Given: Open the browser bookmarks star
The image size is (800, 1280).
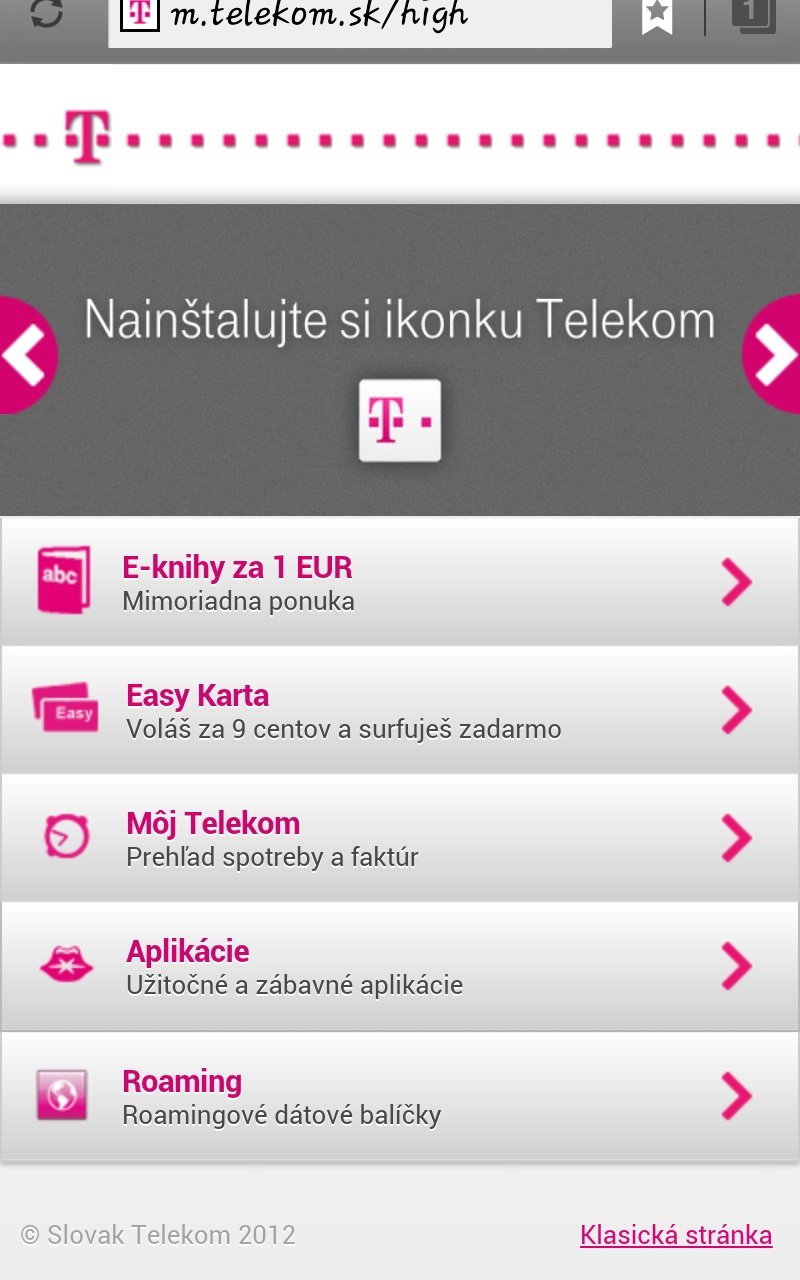Looking at the screenshot, I should click(657, 16).
